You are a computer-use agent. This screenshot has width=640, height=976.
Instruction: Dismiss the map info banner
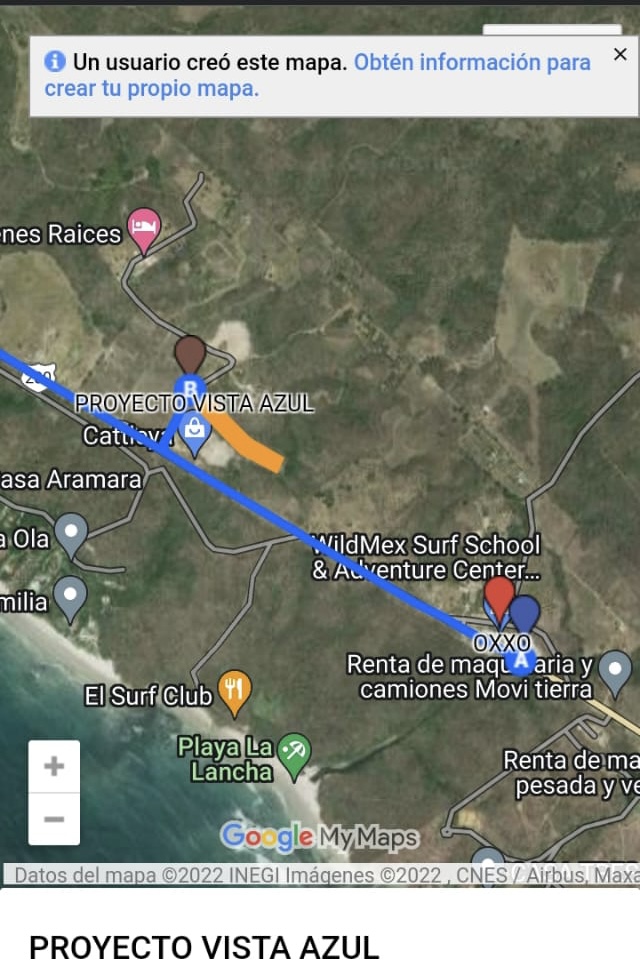[620, 55]
